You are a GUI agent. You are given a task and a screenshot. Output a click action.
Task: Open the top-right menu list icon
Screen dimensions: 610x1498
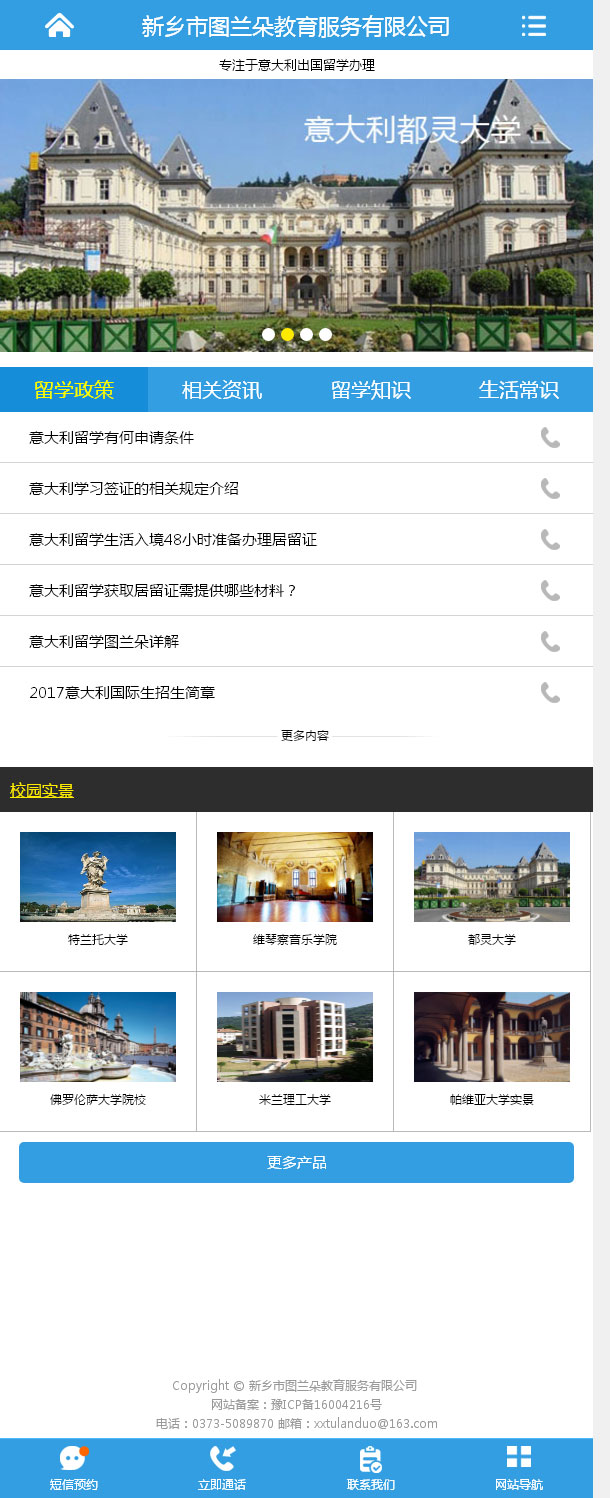tap(534, 26)
